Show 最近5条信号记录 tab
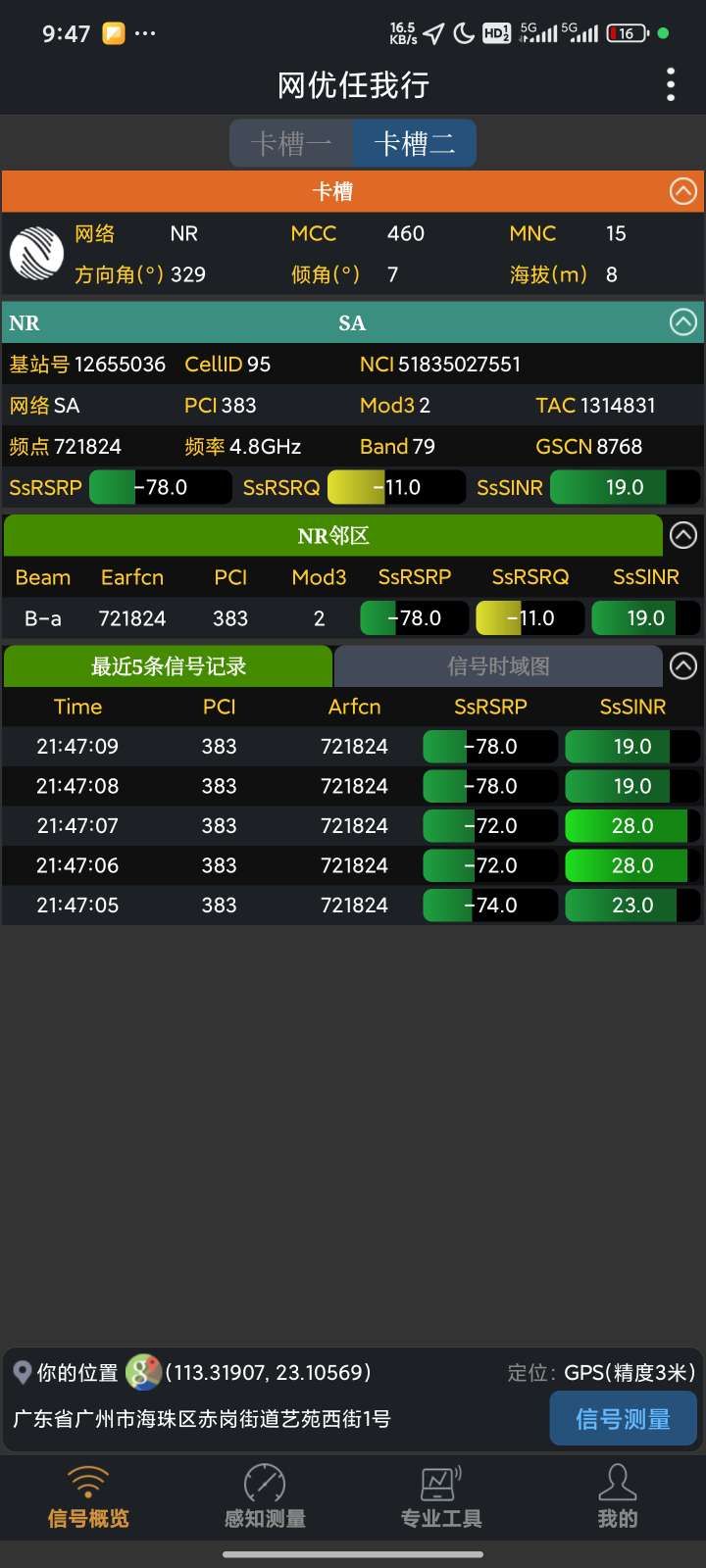 point(169,666)
